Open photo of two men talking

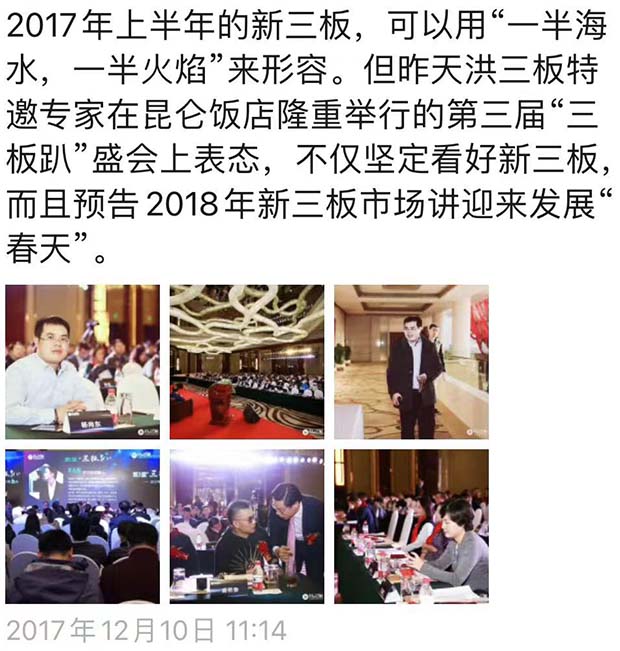(246, 526)
